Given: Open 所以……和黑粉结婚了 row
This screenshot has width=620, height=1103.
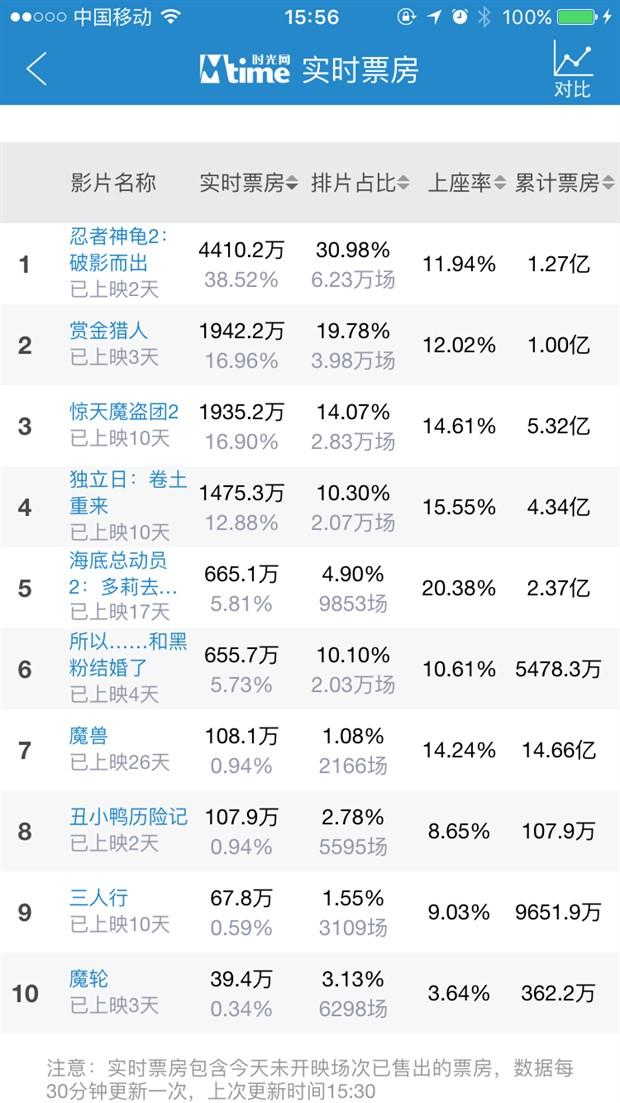Looking at the screenshot, I should (x=310, y=668).
